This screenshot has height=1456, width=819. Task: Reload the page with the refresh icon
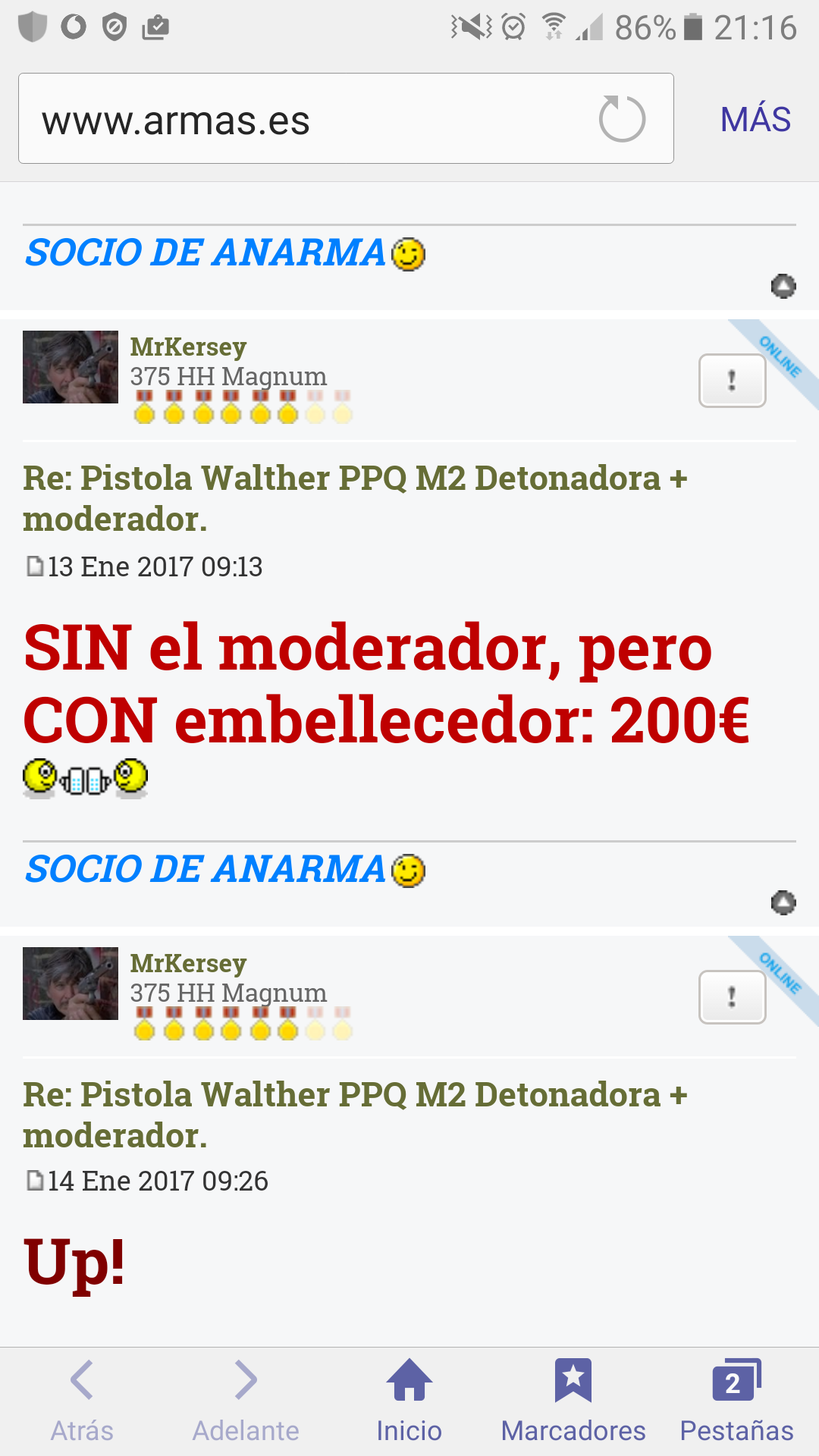(x=622, y=119)
